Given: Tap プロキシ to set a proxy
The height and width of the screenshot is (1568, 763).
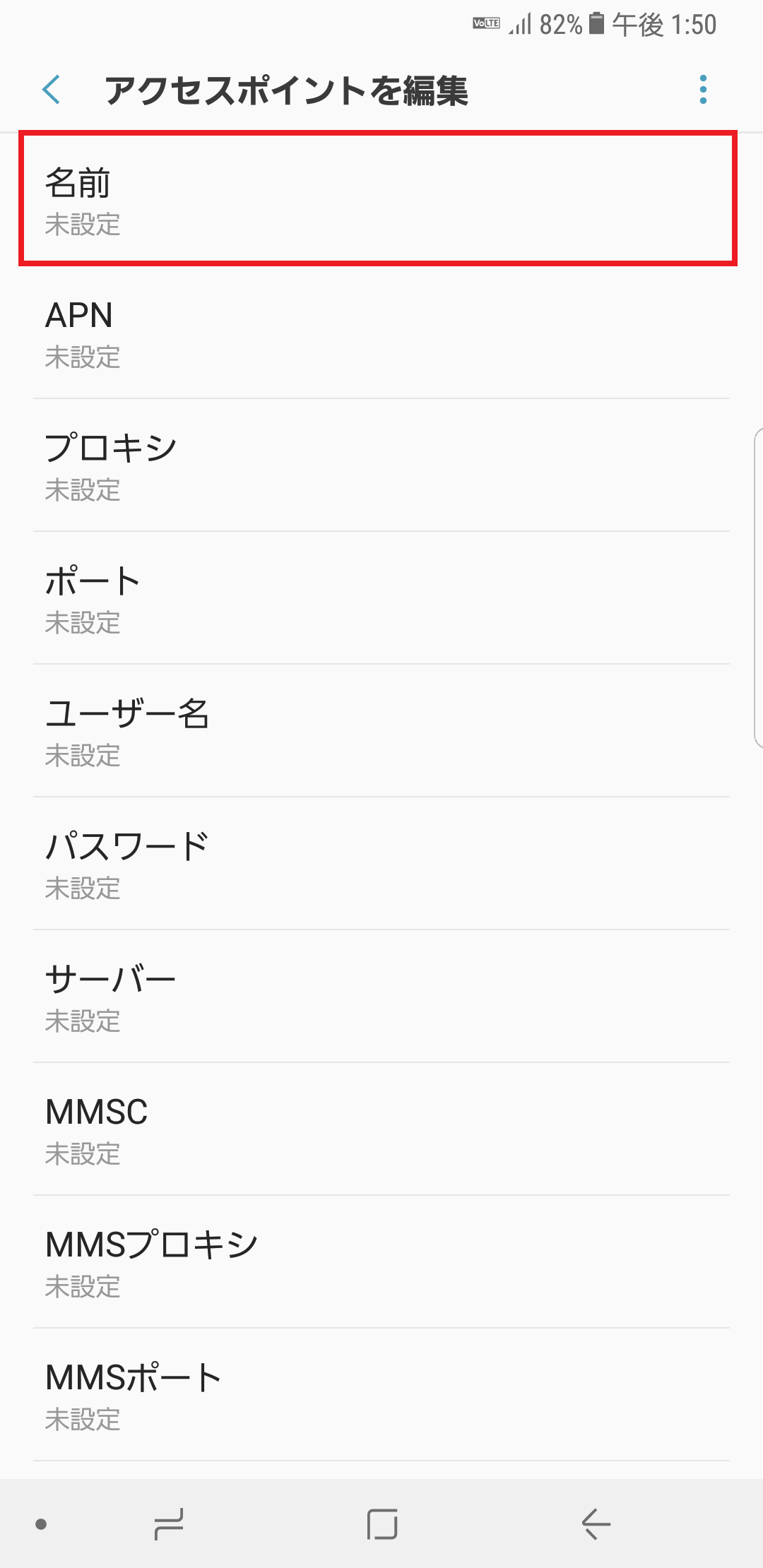Looking at the screenshot, I should pyautogui.click(x=381, y=466).
